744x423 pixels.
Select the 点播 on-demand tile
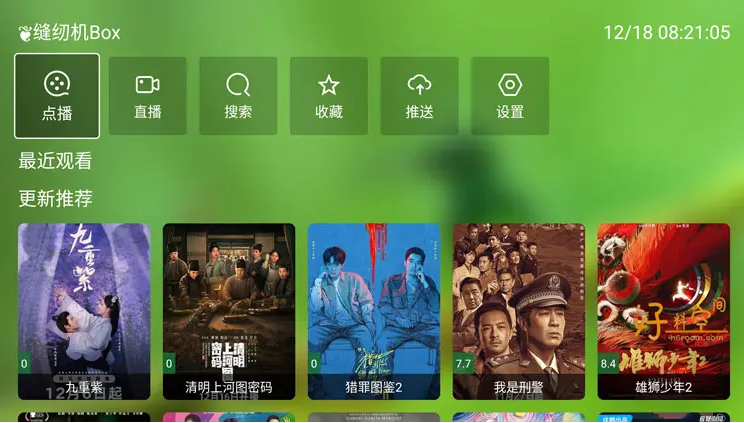(57, 96)
